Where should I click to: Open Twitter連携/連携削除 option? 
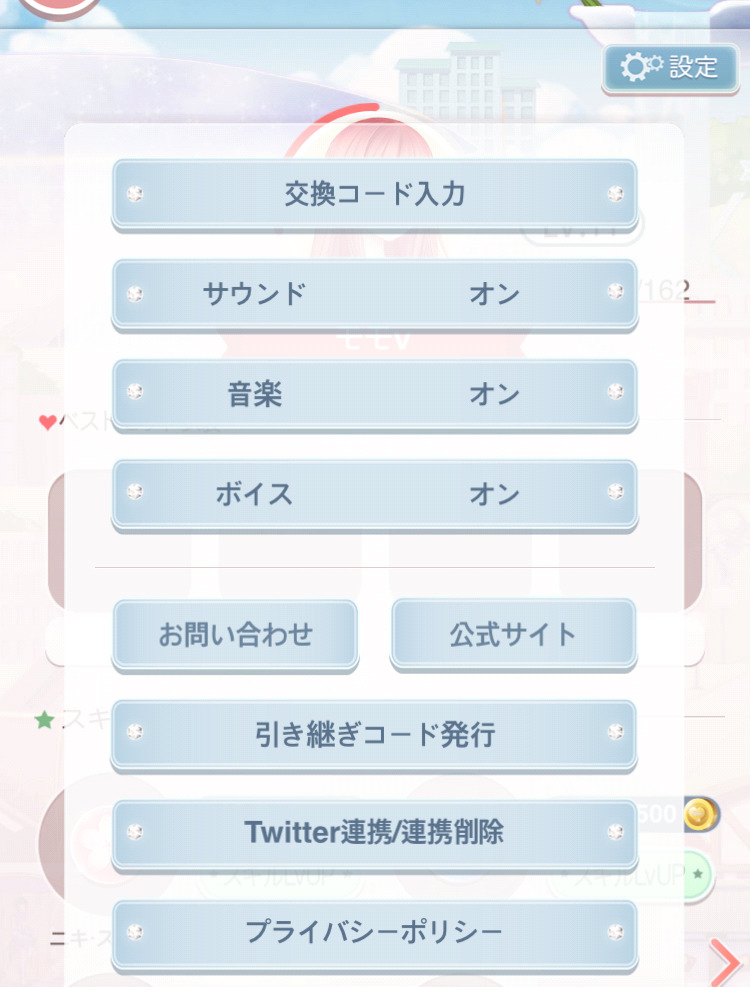pyautogui.click(x=374, y=832)
